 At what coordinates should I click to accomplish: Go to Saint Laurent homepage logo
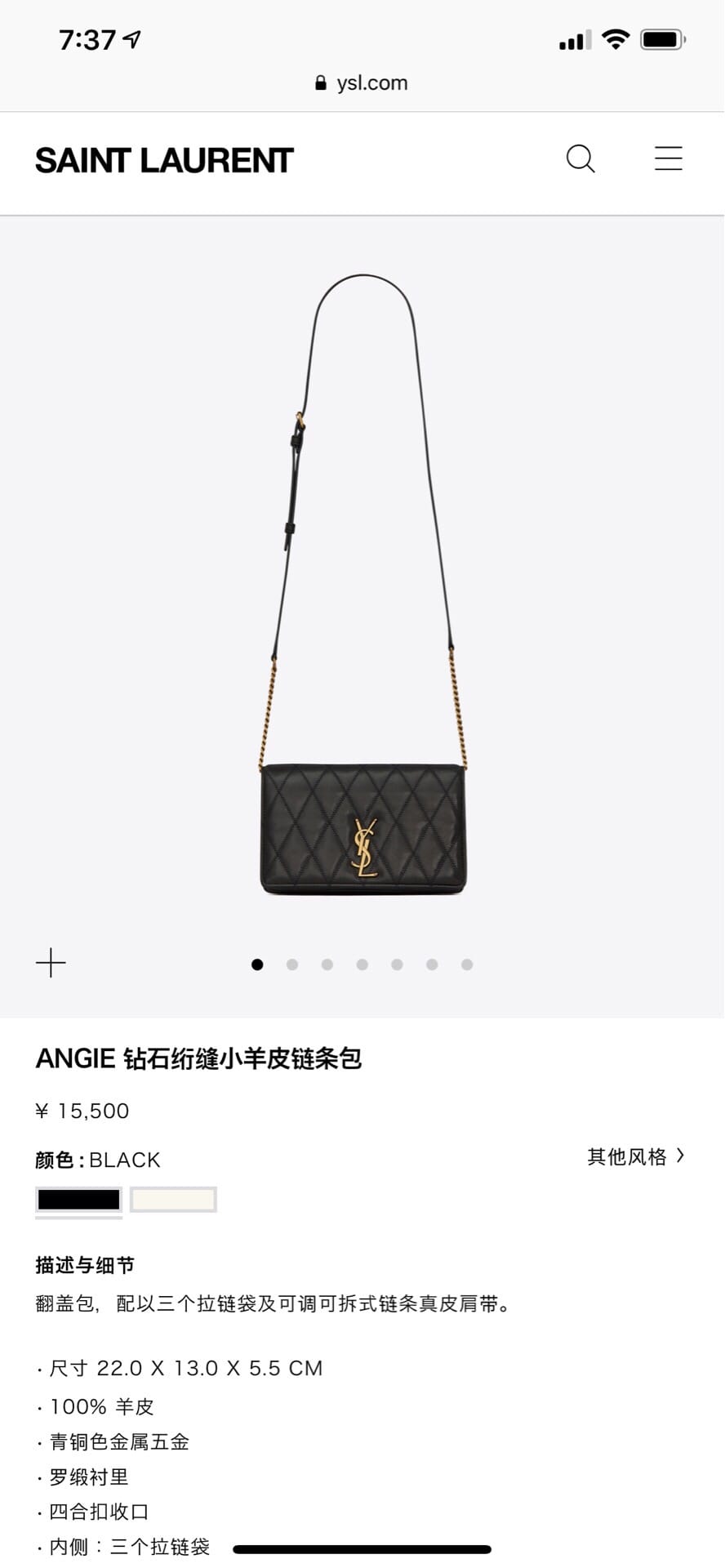(164, 161)
